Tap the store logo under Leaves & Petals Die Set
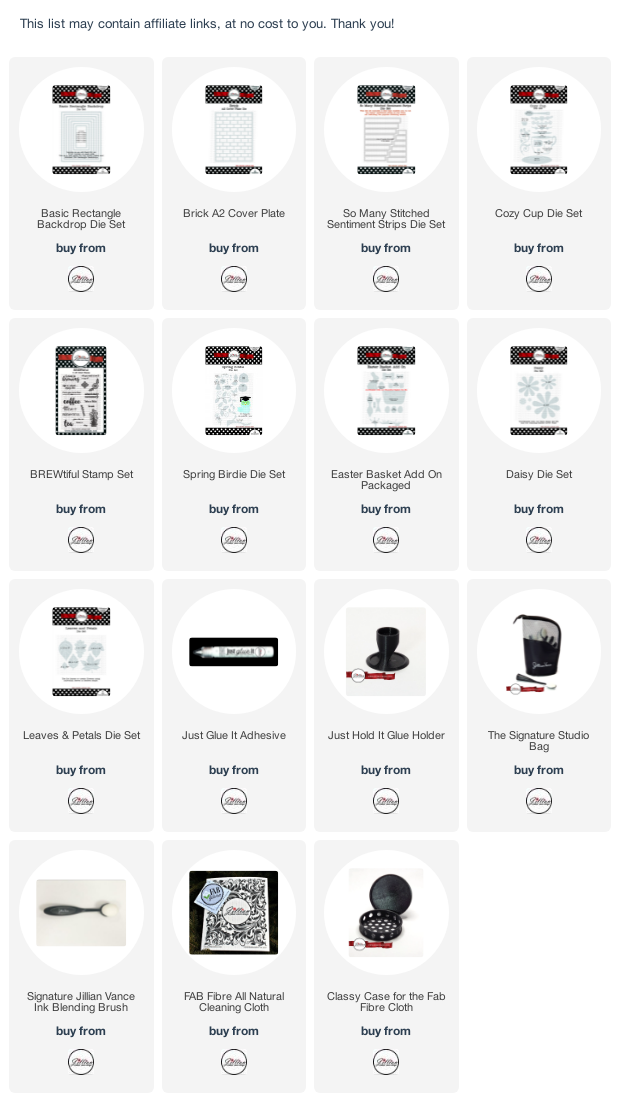 (81, 801)
